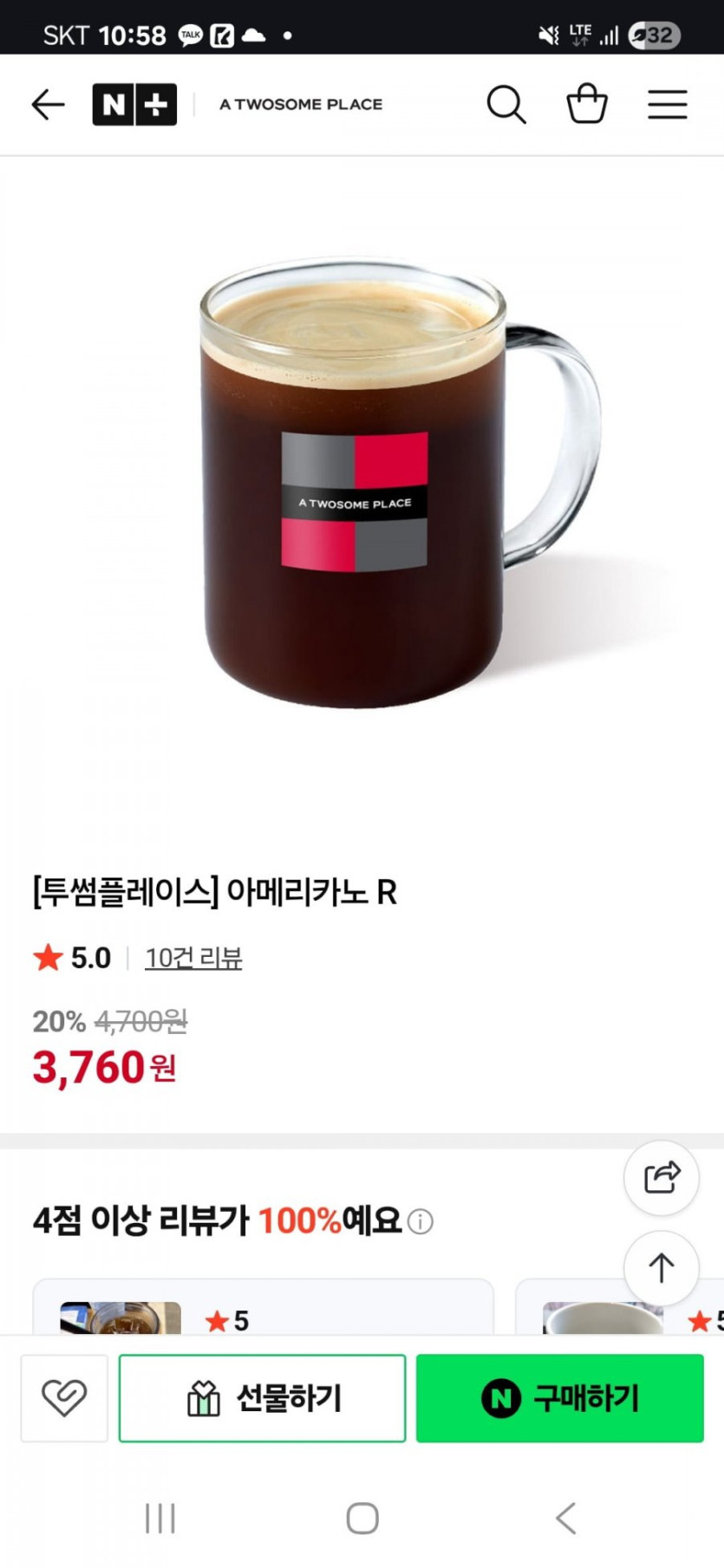This screenshot has height=1568, width=724.
Task: Open recent apps from navigation bar
Action: tap(160, 1518)
